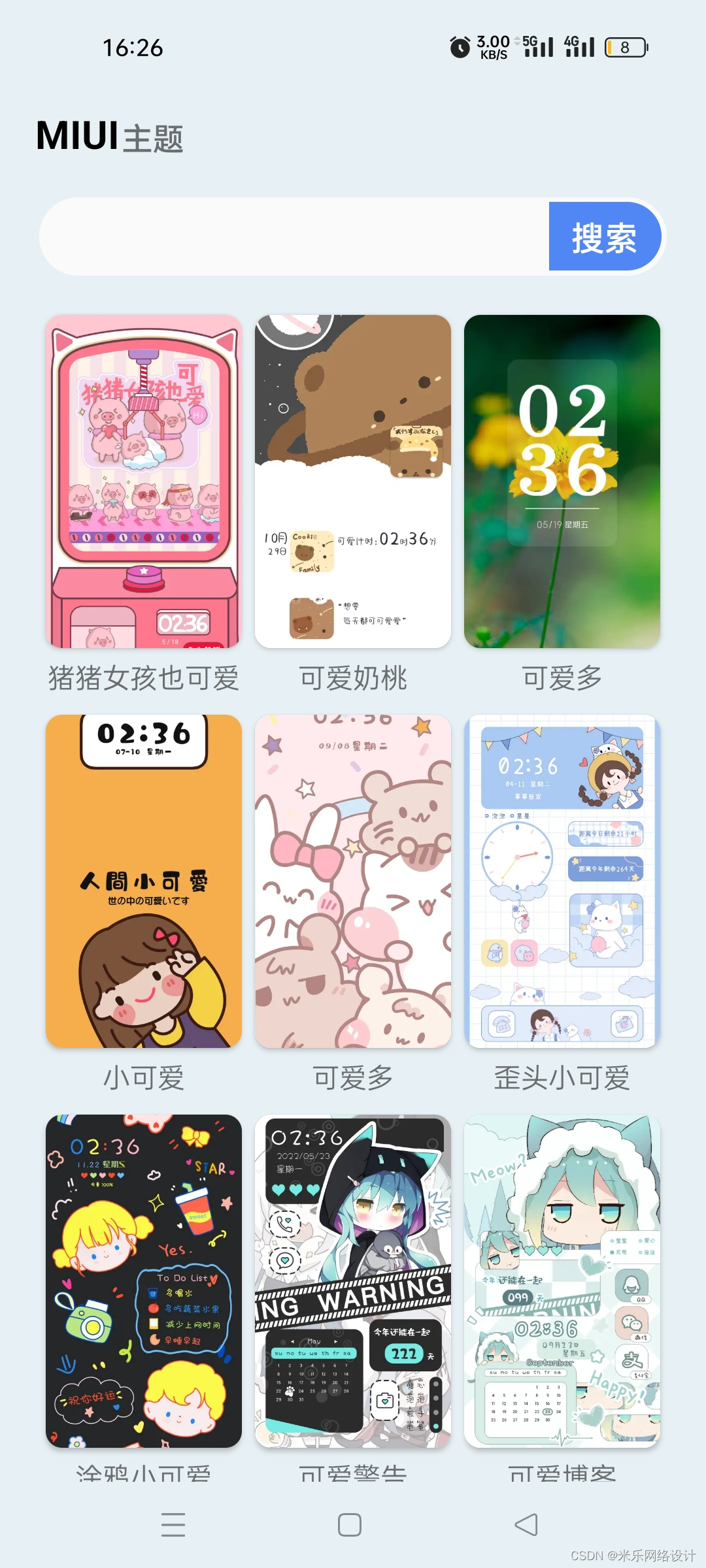Image resolution: width=706 pixels, height=1568 pixels.
Task: View the 歪头小可爱 blue theme
Action: coord(562,881)
